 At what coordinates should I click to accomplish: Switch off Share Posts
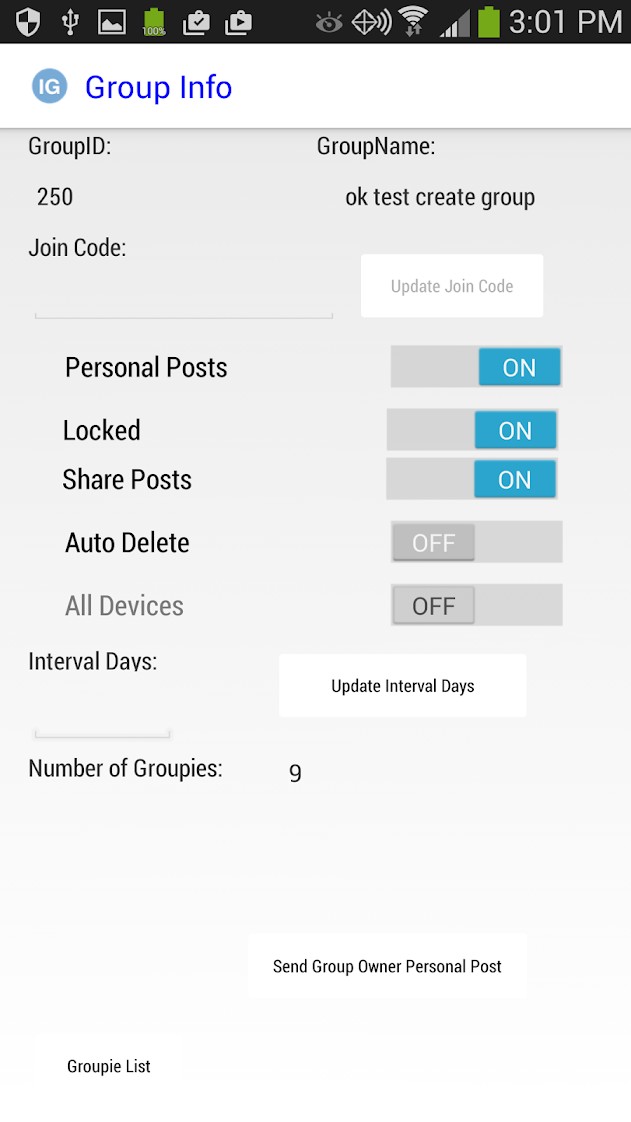(x=471, y=480)
